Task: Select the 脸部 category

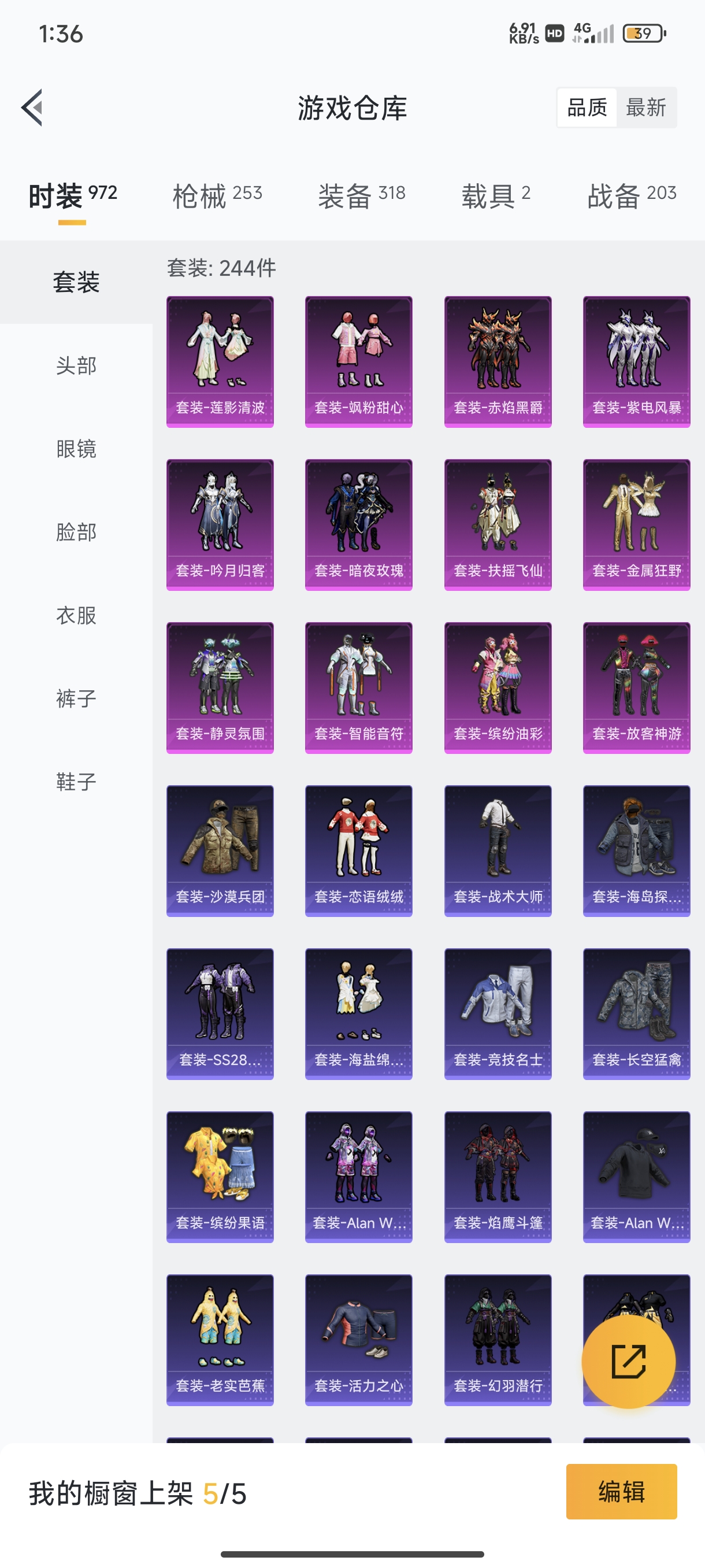Action: click(x=76, y=532)
